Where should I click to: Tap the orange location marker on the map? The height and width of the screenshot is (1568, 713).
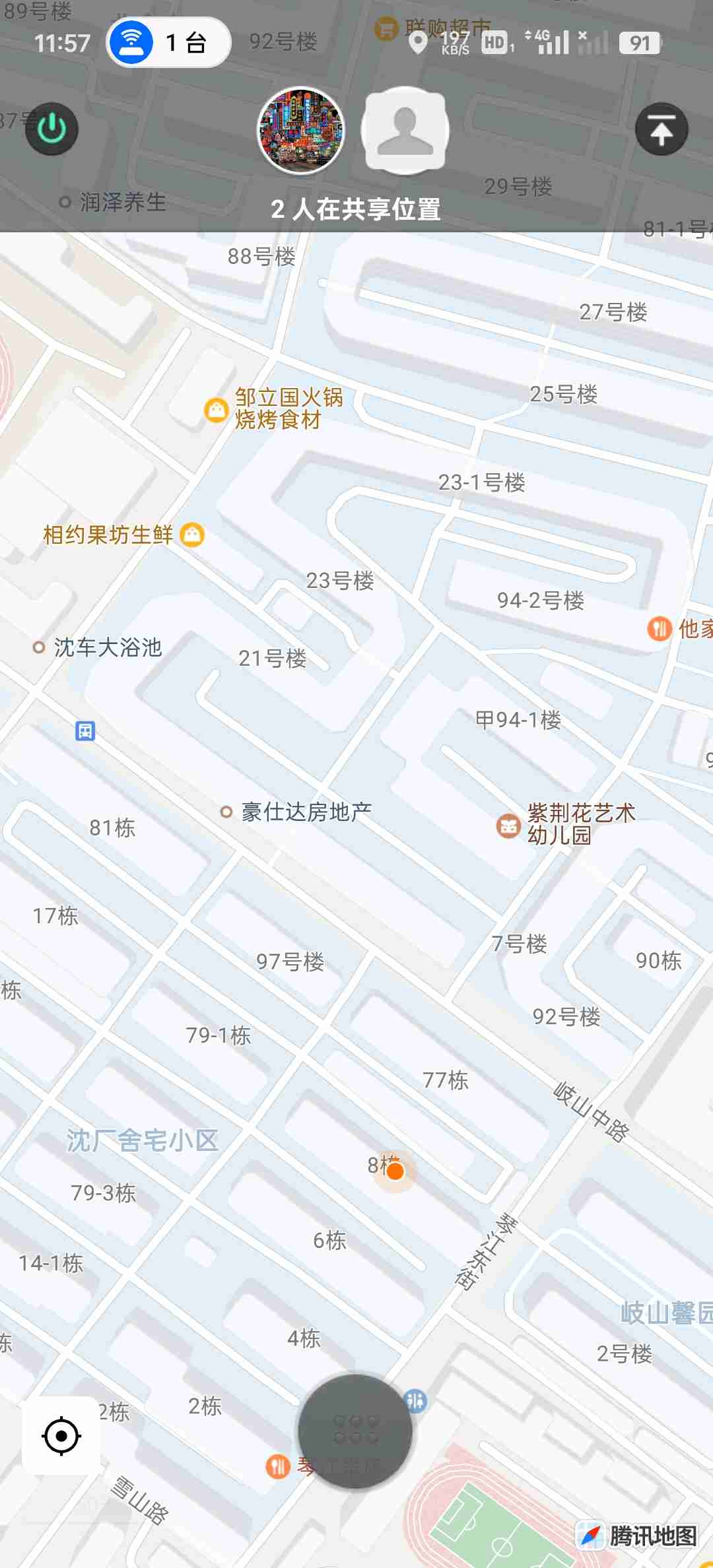[x=395, y=1171]
